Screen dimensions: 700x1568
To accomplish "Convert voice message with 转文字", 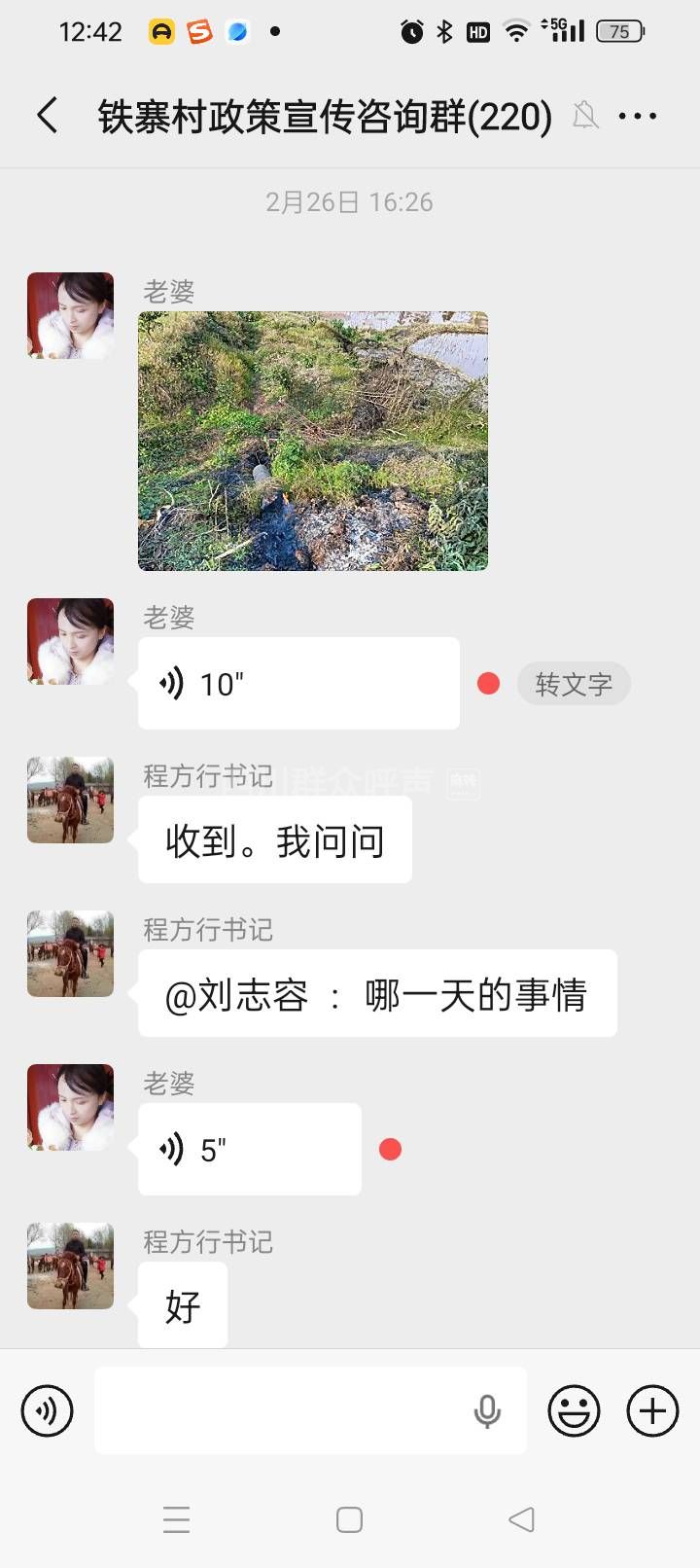I will [574, 684].
